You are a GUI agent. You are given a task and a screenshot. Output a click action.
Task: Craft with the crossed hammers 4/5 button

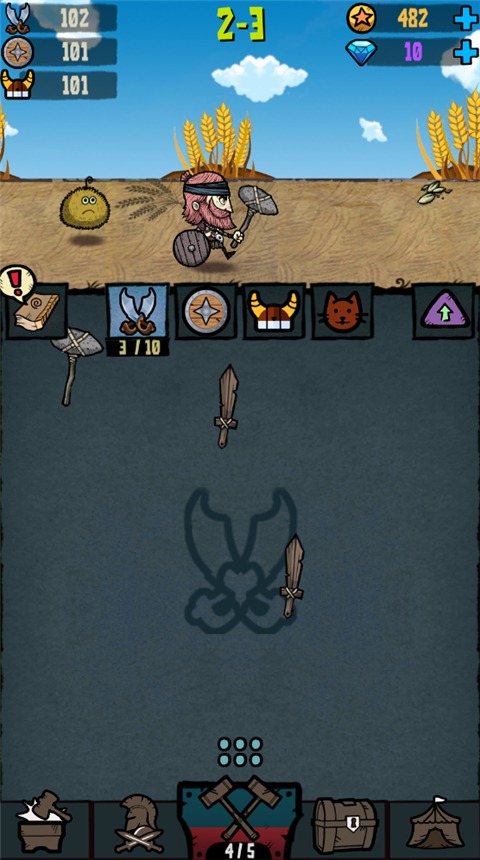240,817
